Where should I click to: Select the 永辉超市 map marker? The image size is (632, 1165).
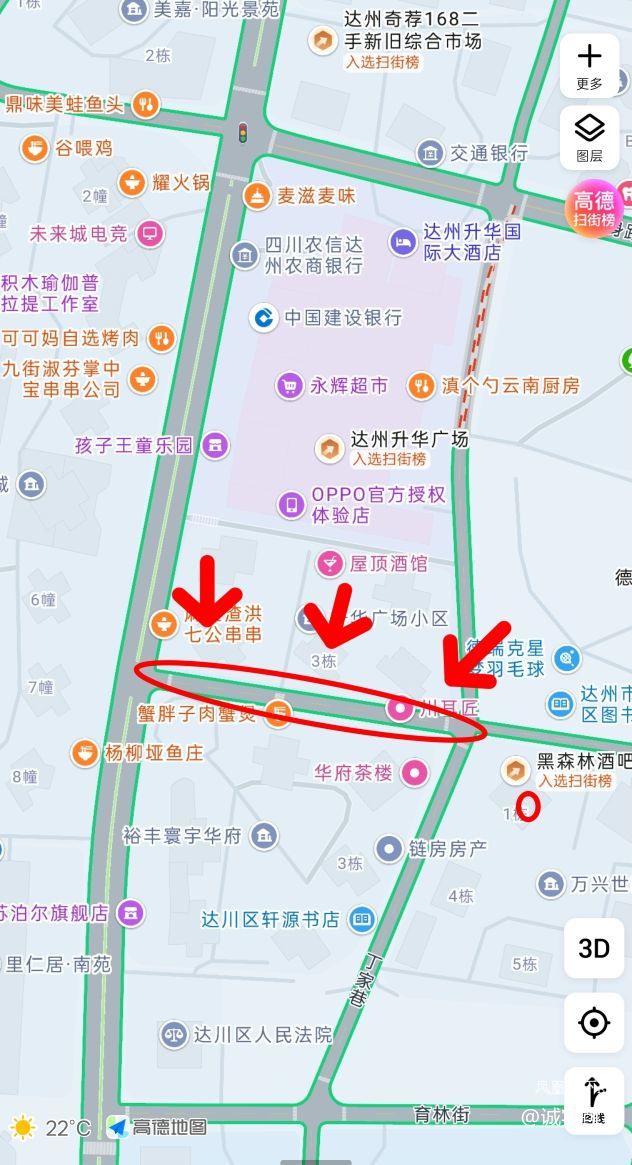(290, 385)
